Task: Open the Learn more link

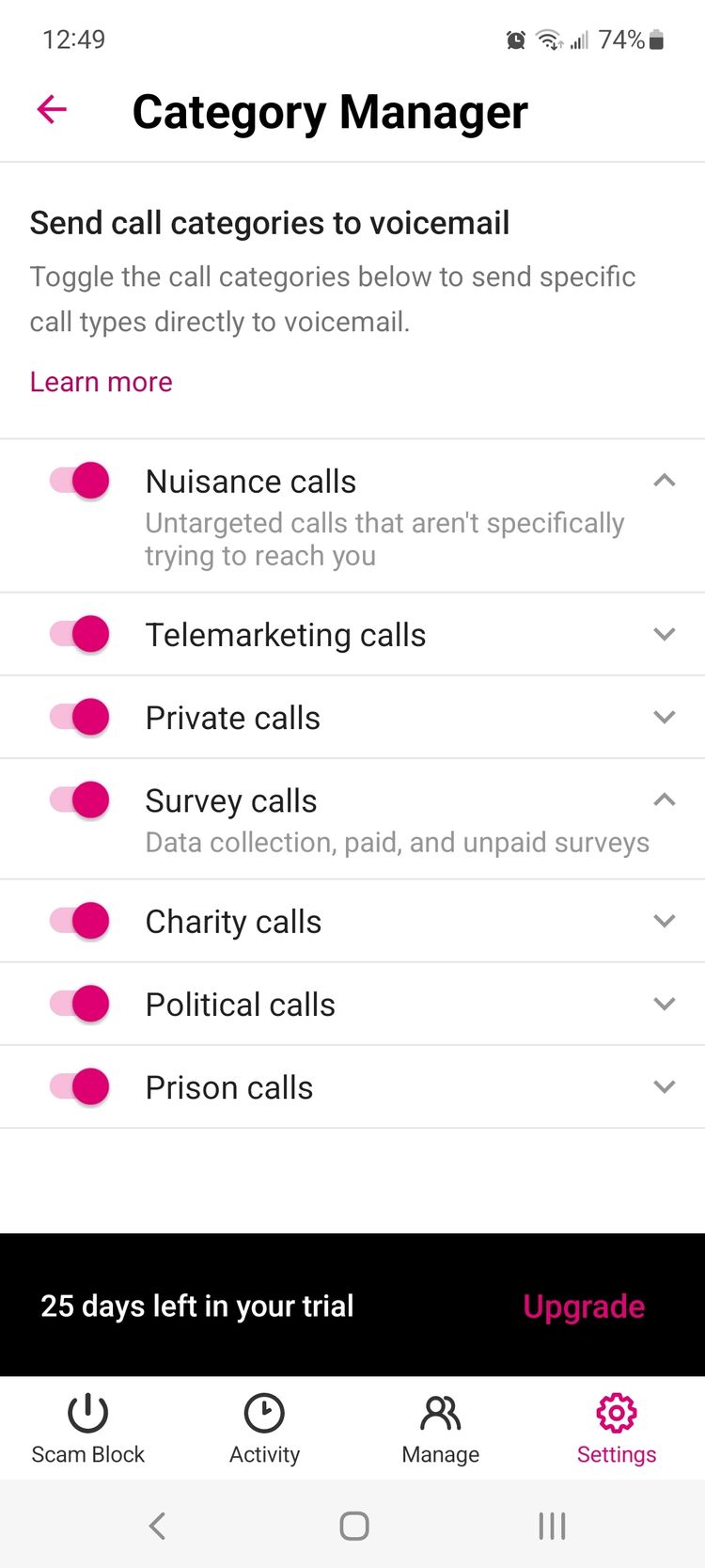Action: click(x=102, y=382)
